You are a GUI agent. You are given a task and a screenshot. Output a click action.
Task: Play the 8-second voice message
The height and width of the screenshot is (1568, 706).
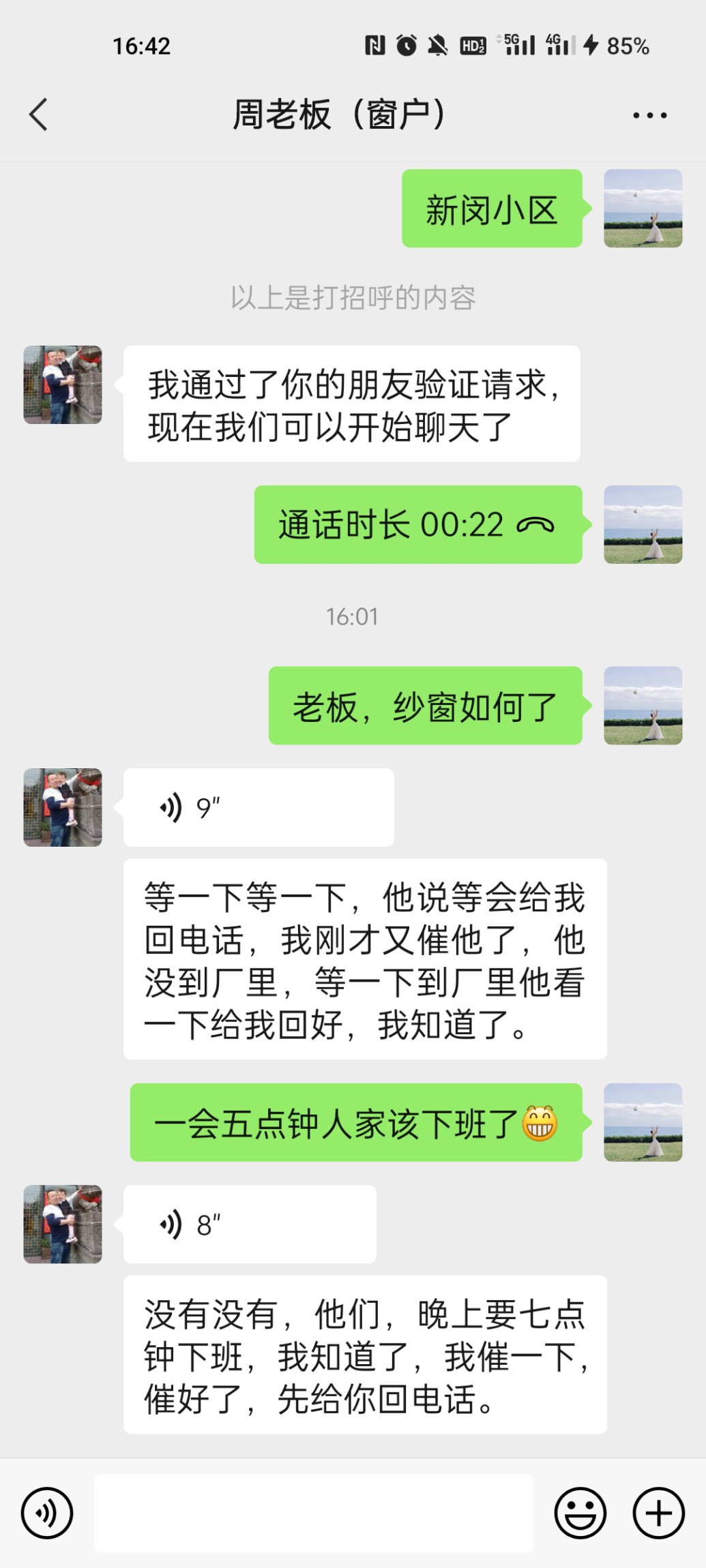pos(249,1224)
